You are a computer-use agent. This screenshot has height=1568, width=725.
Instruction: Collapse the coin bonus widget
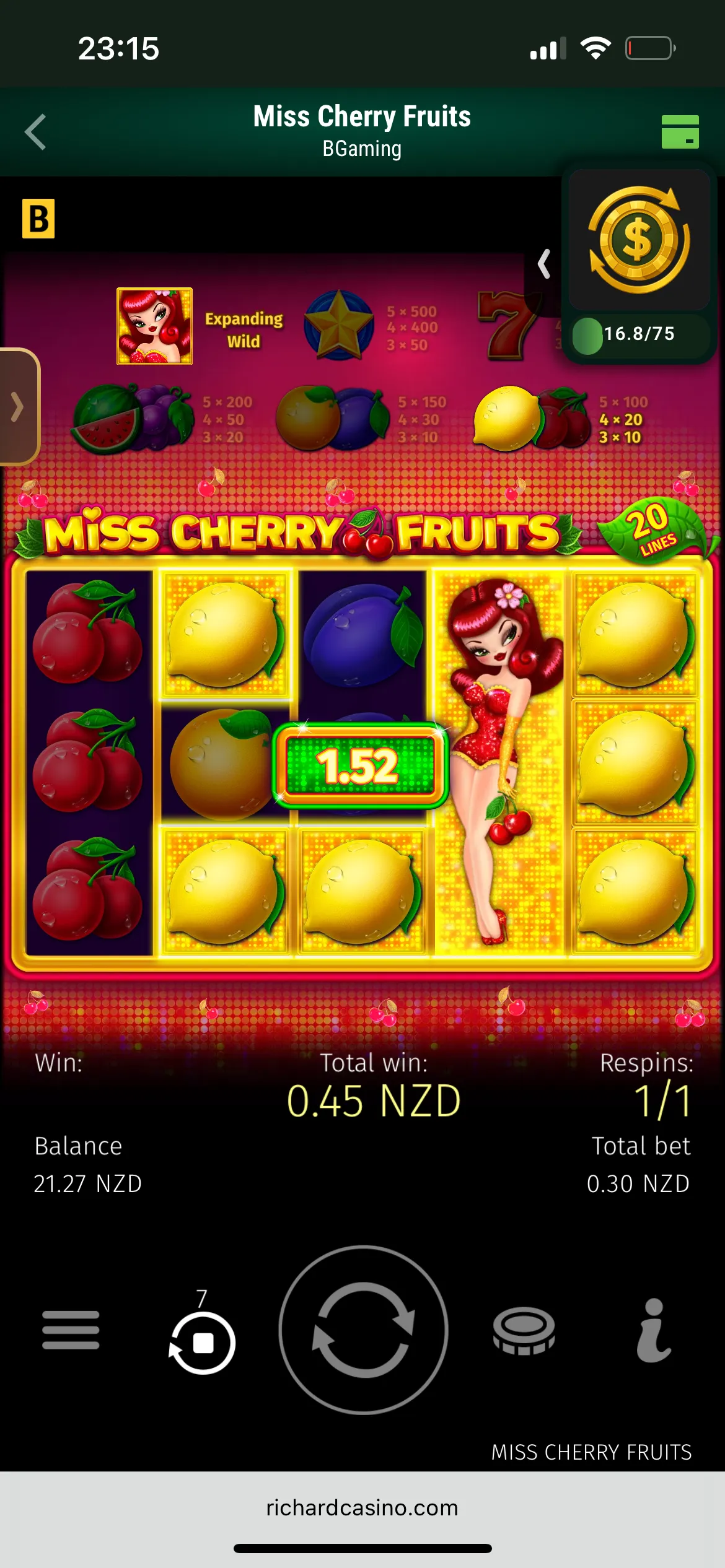544,264
